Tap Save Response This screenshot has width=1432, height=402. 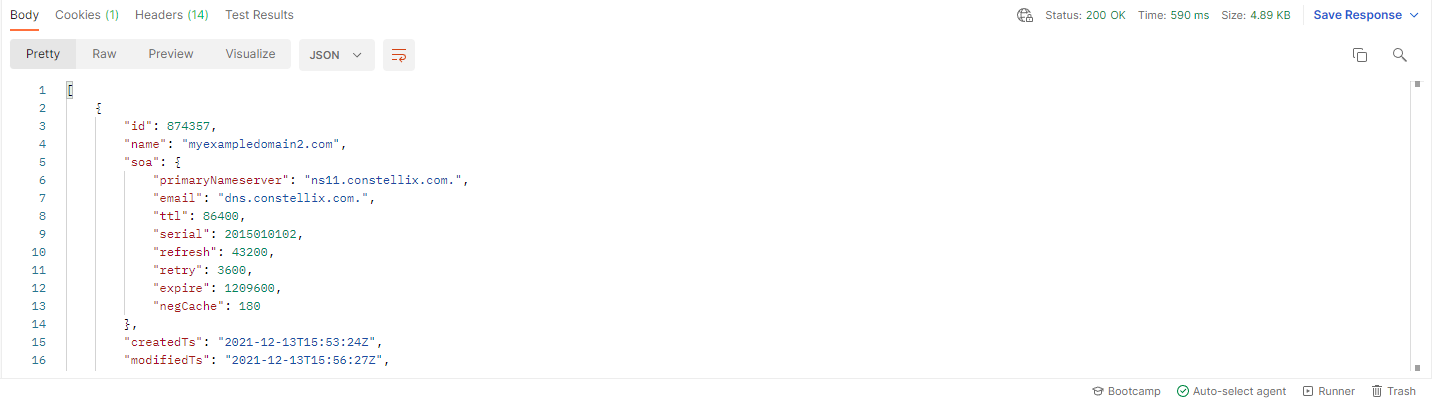(1357, 15)
